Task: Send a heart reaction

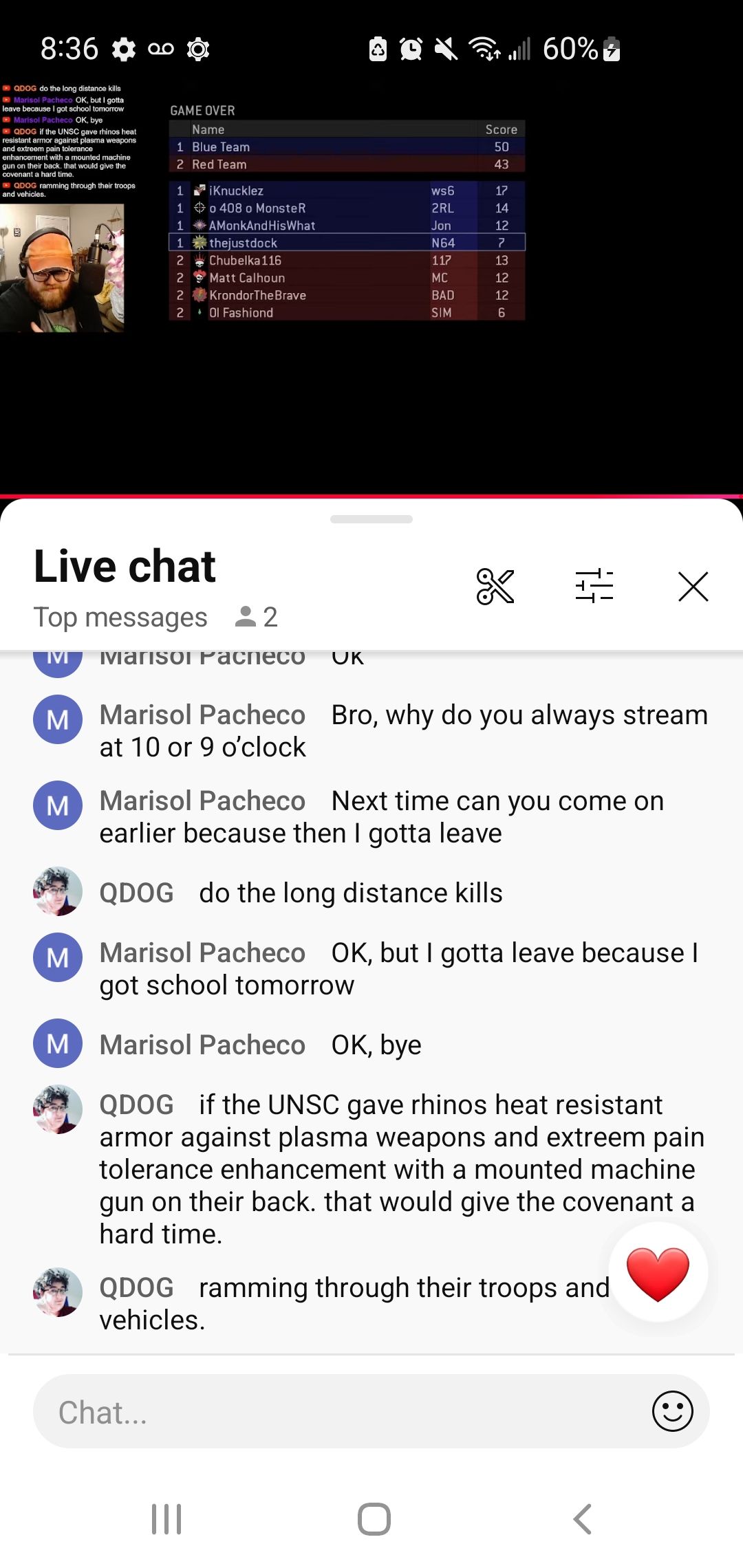Action: pyautogui.click(x=658, y=1272)
